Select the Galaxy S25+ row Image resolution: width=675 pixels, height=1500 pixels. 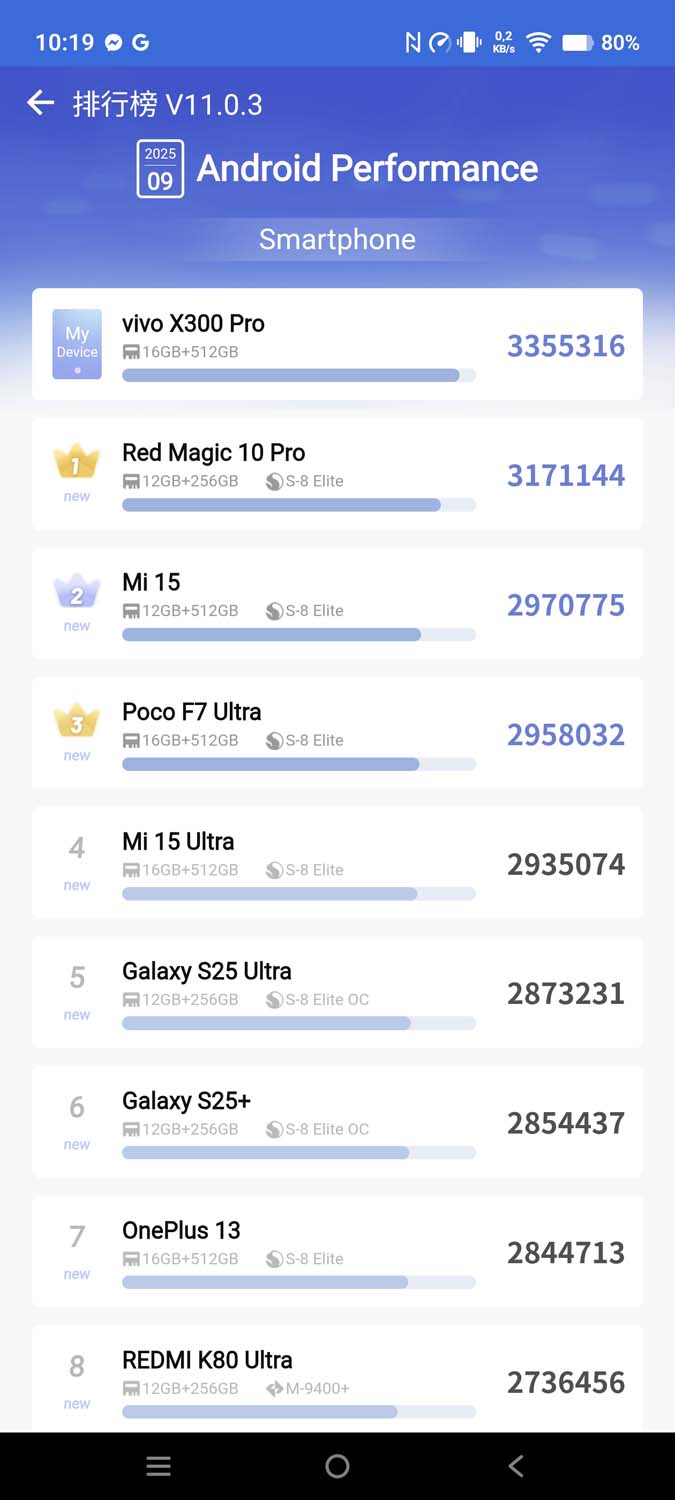(x=337, y=1121)
